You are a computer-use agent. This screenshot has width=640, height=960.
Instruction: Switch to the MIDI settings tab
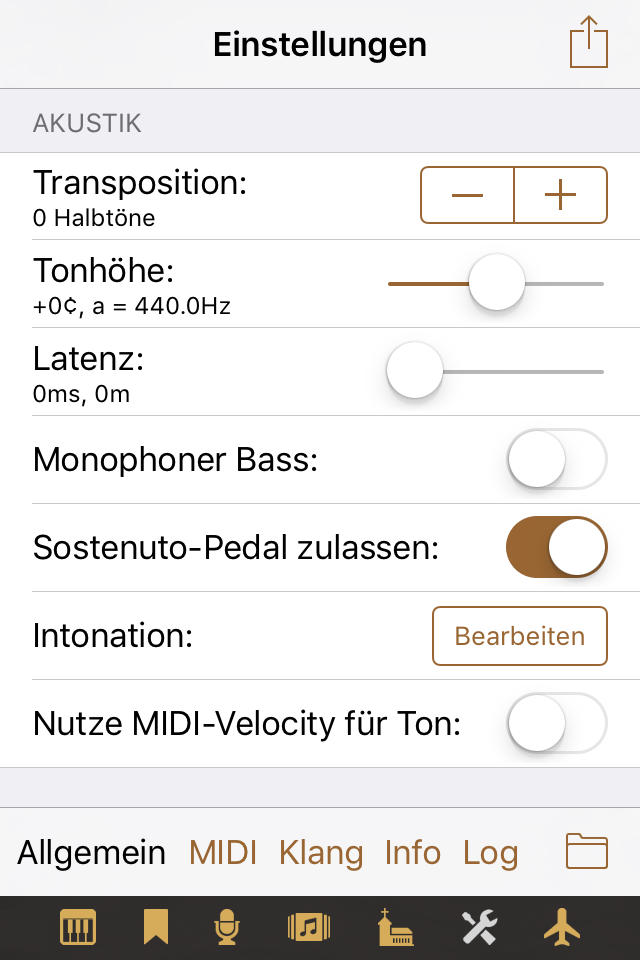[x=223, y=852]
